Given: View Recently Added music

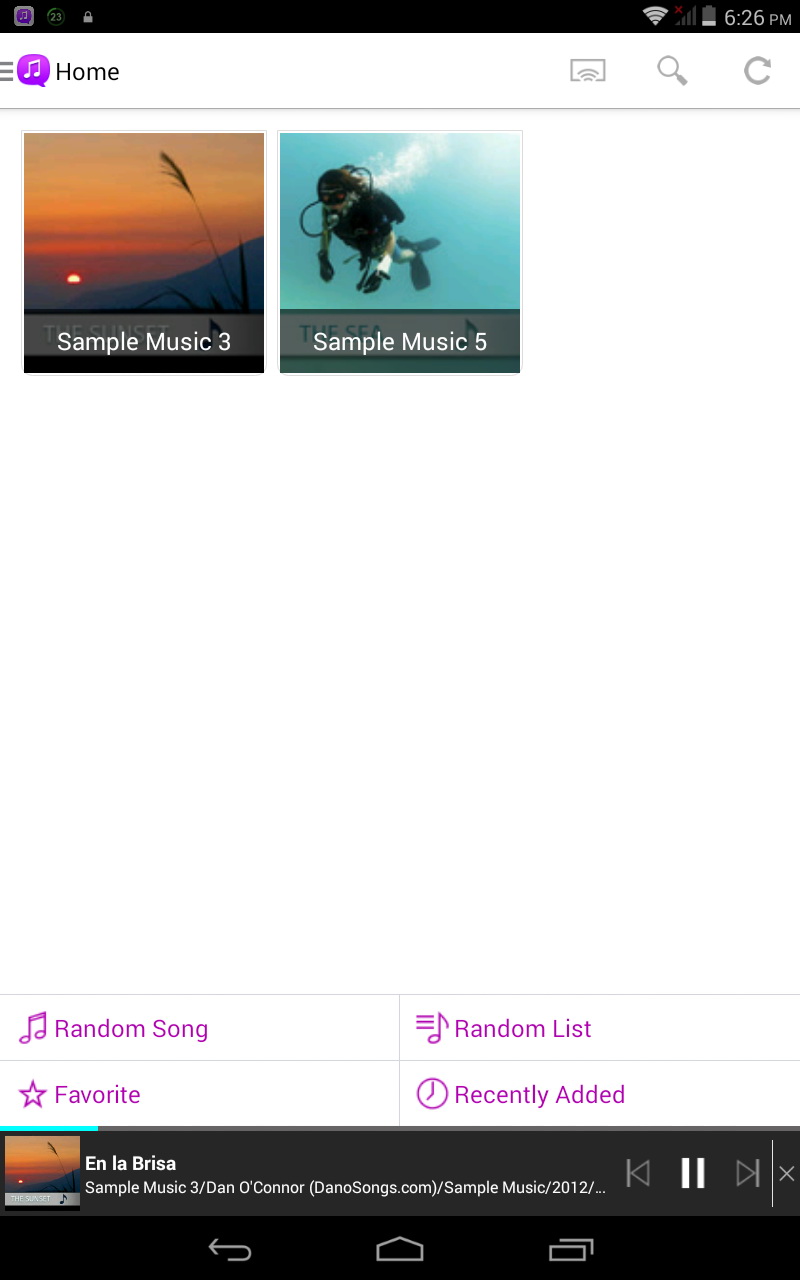Looking at the screenshot, I should [600, 1094].
